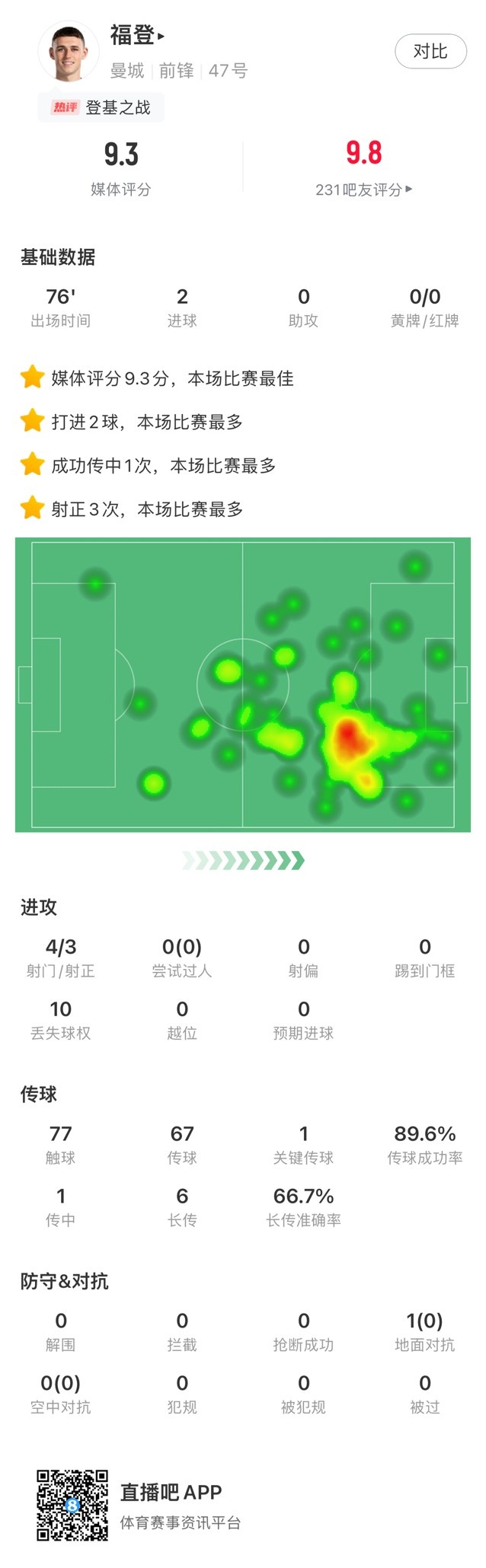Viewport: 486px width, 1568px height.
Task: View the 231吧友评分 fan ratings
Action: coord(363,190)
